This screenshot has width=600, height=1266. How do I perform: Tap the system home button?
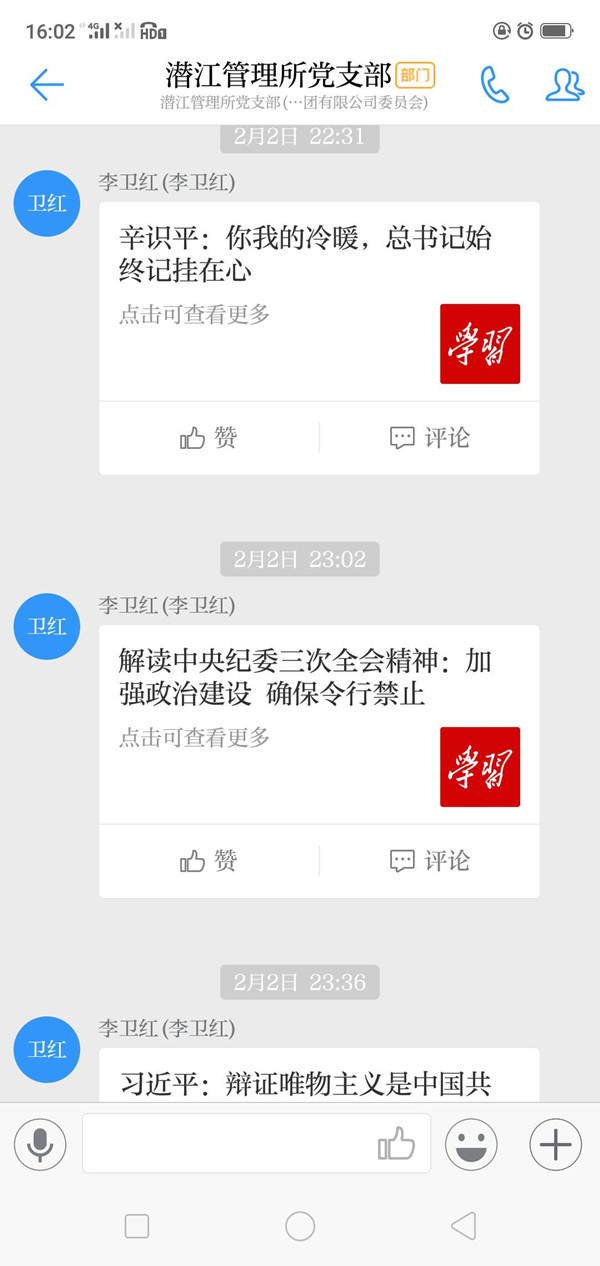pyautogui.click(x=300, y=1226)
